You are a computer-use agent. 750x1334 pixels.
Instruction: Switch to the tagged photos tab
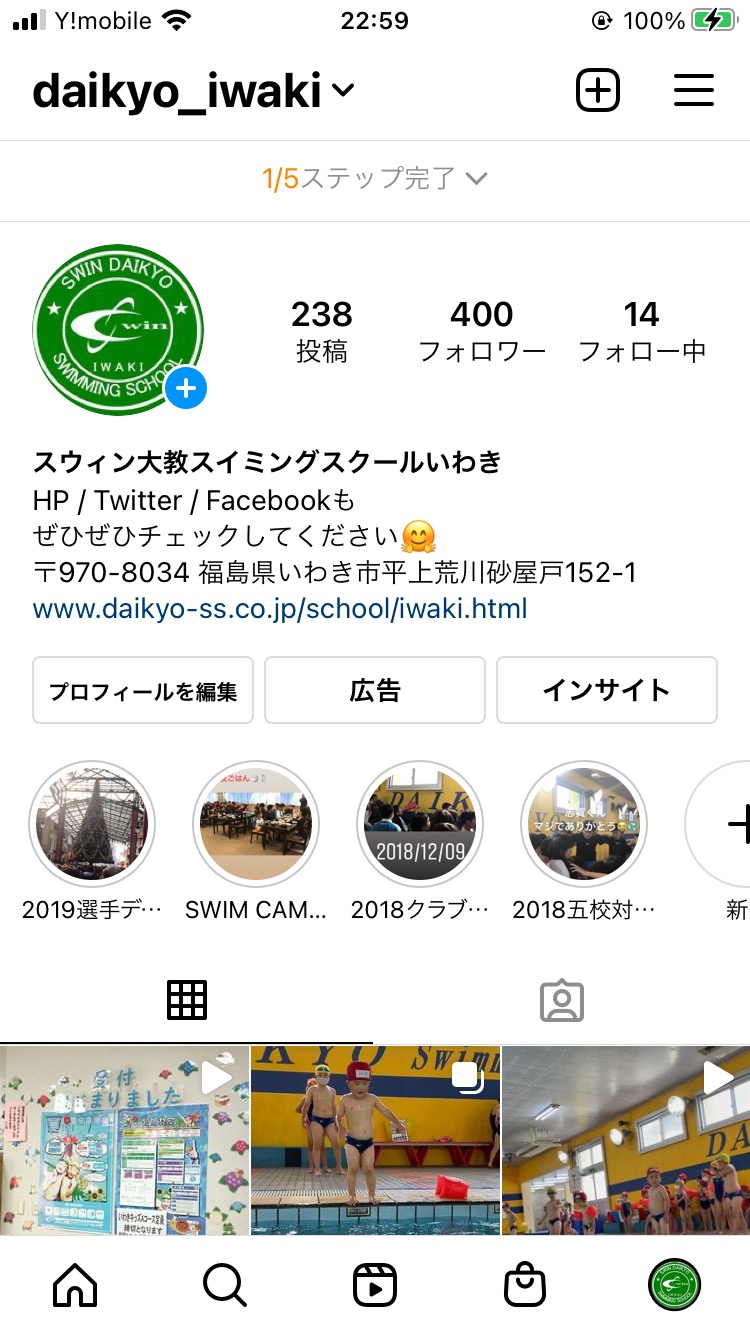(562, 1000)
